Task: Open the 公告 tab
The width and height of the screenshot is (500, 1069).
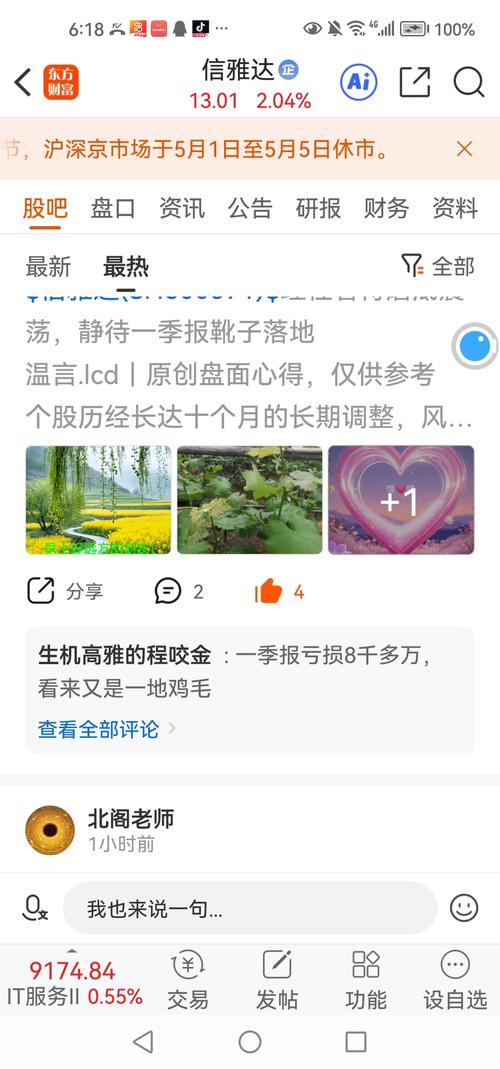Action: pyautogui.click(x=250, y=209)
